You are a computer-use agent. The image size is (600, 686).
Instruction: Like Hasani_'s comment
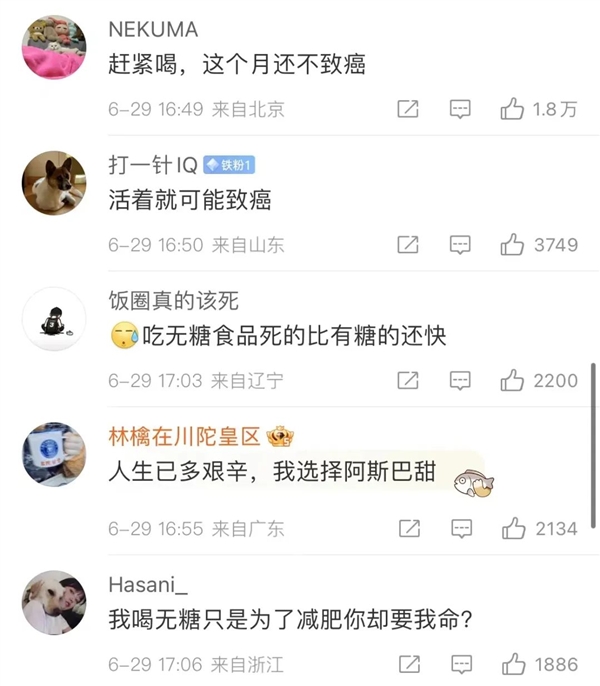(x=513, y=663)
